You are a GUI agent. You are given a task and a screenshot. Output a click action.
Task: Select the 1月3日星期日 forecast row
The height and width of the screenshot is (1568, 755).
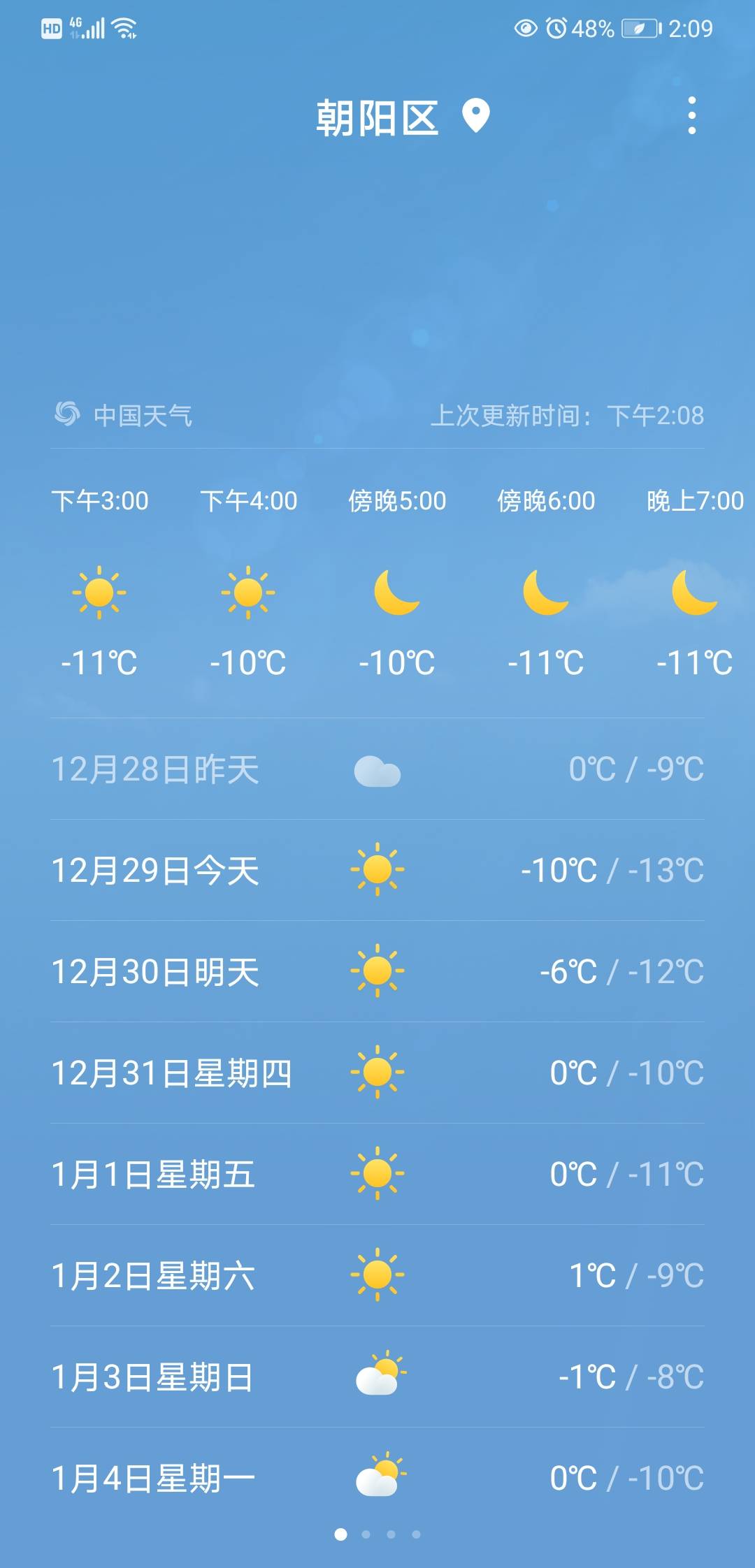377,1377
